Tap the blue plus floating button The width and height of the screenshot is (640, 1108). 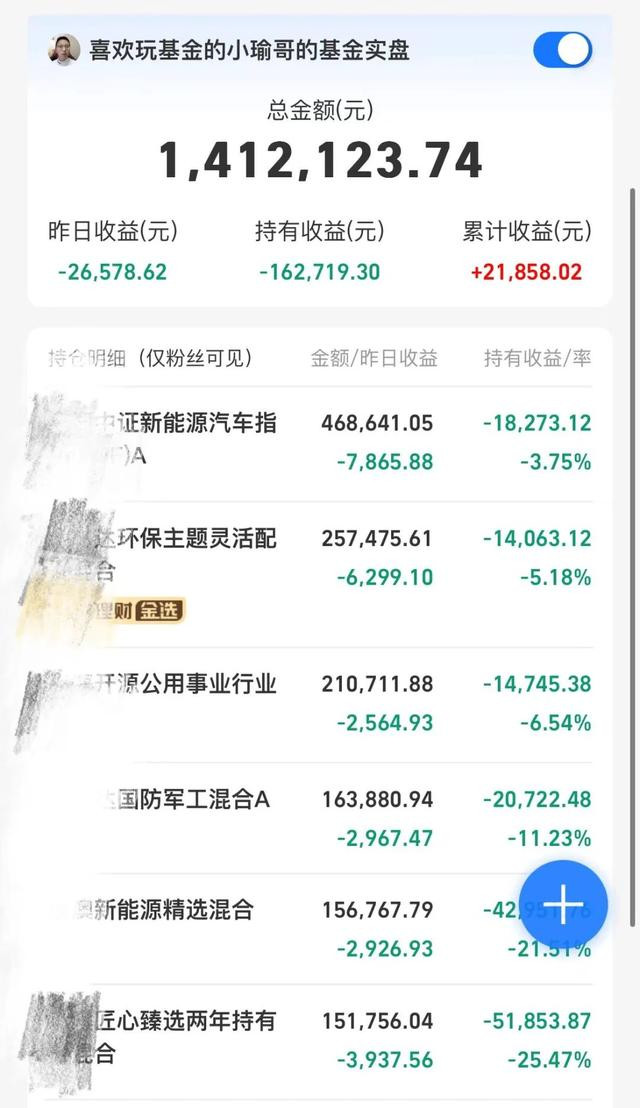point(563,904)
